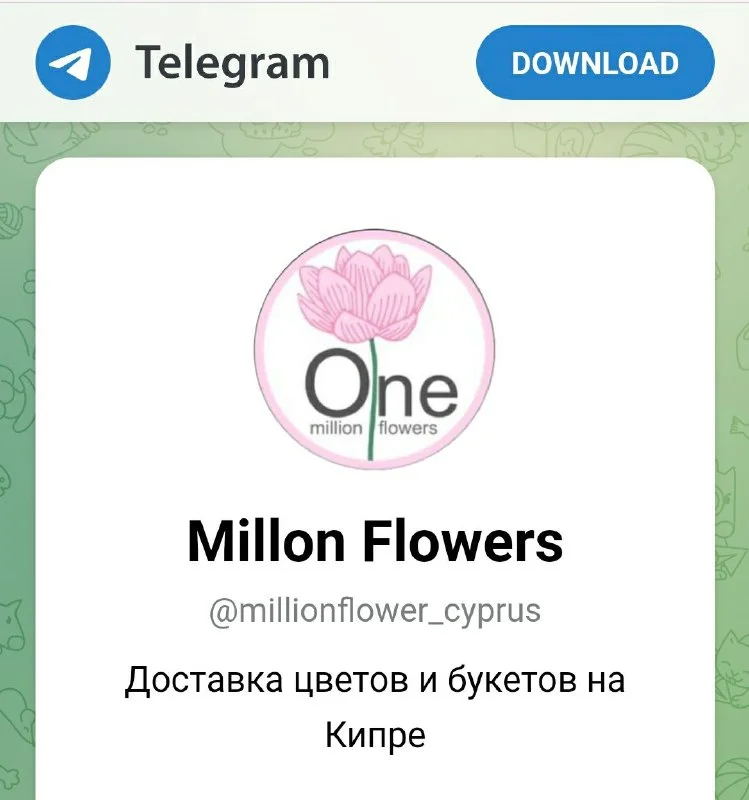The height and width of the screenshot is (800, 749).
Task: Tap the DOWNLOAD button
Action: [595, 63]
